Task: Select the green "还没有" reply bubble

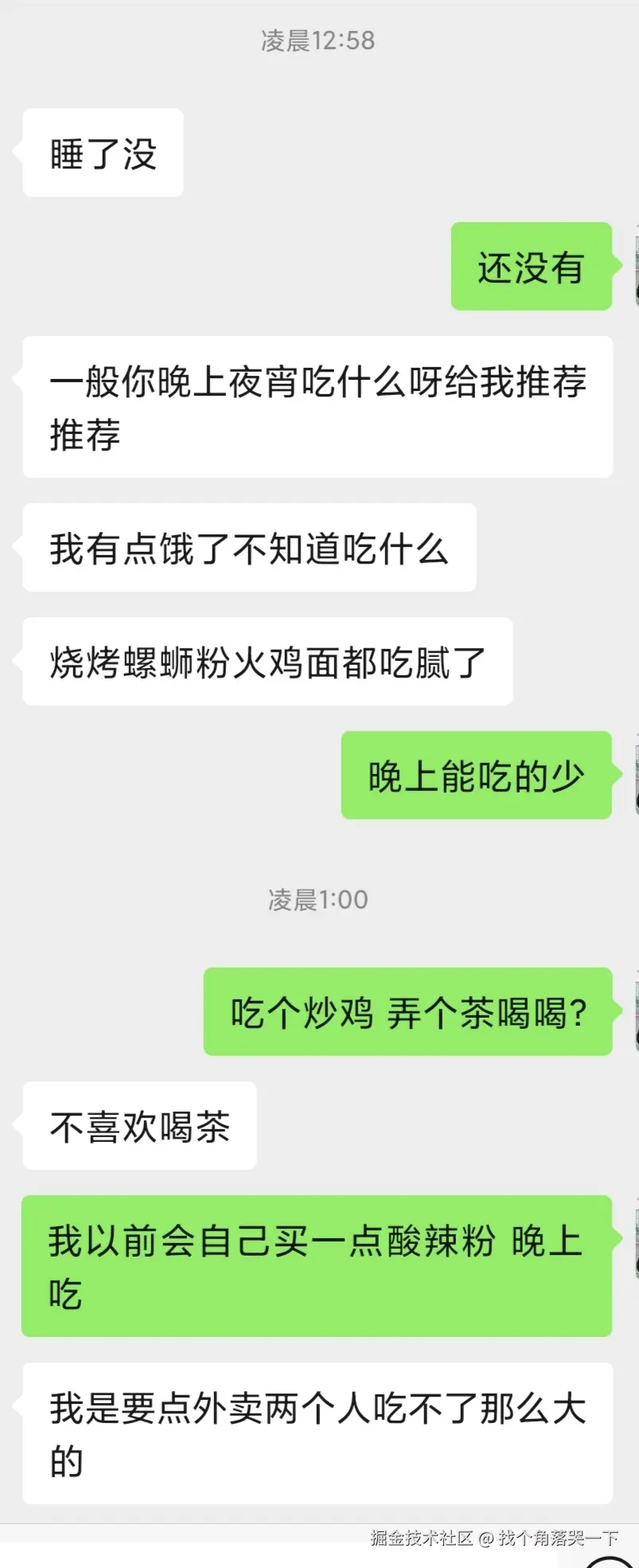Action: pyautogui.click(x=531, y=267)
